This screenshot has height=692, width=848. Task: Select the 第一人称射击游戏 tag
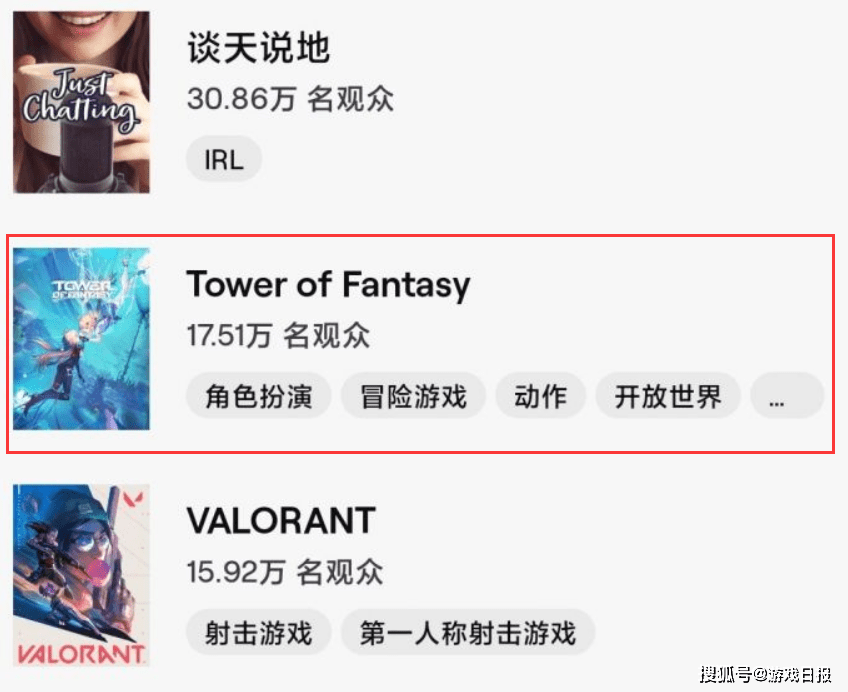tap(467, 633)
